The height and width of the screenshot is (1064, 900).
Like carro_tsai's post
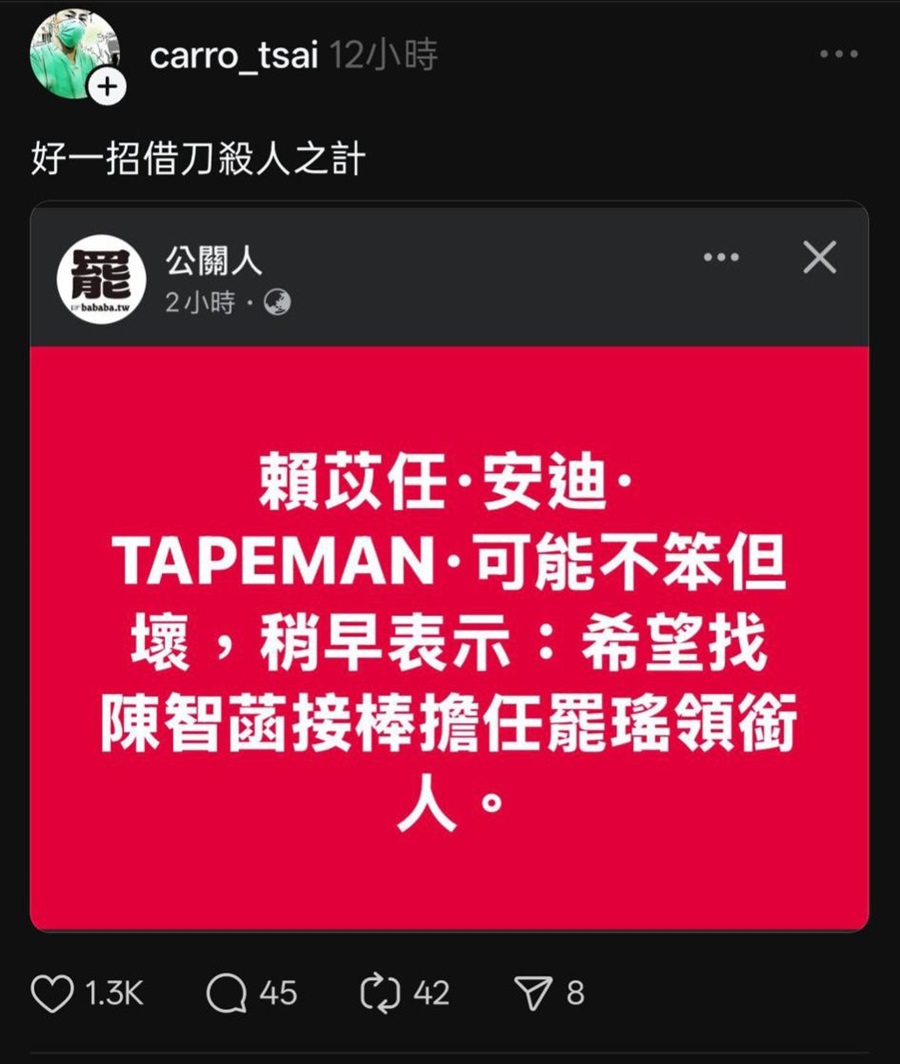click(53, 993)
